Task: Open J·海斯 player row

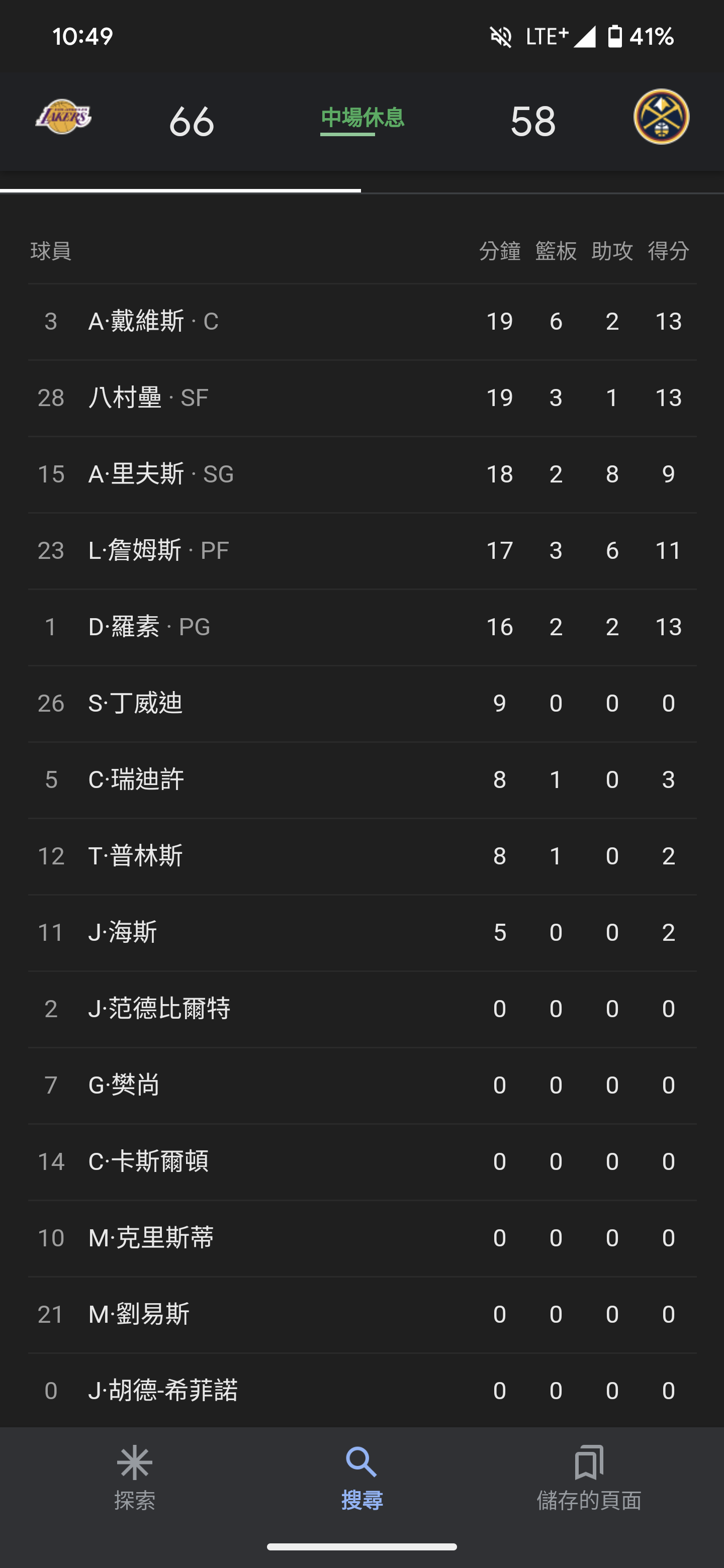Action: tap(361, 933)
